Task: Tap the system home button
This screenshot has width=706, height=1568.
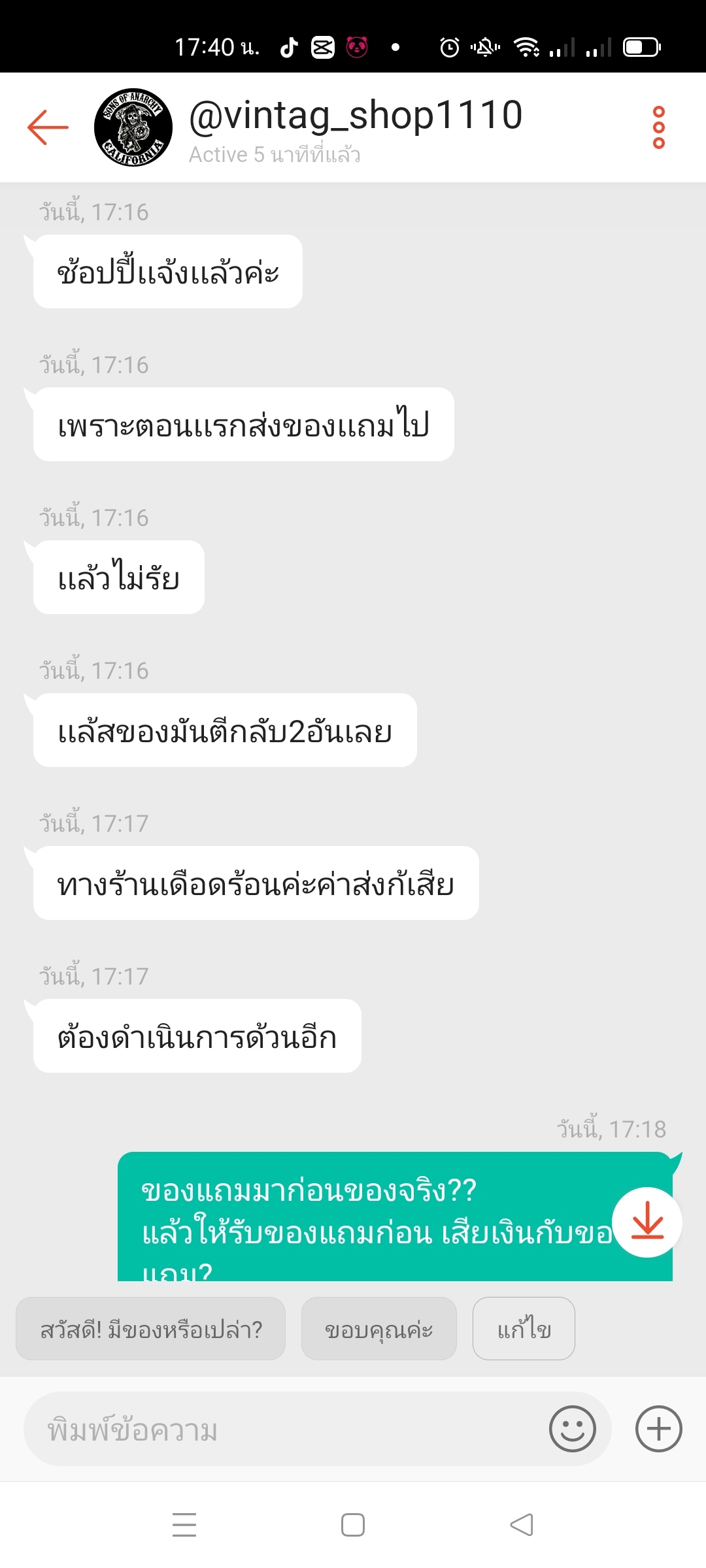Action: [x=353, y=1525]
